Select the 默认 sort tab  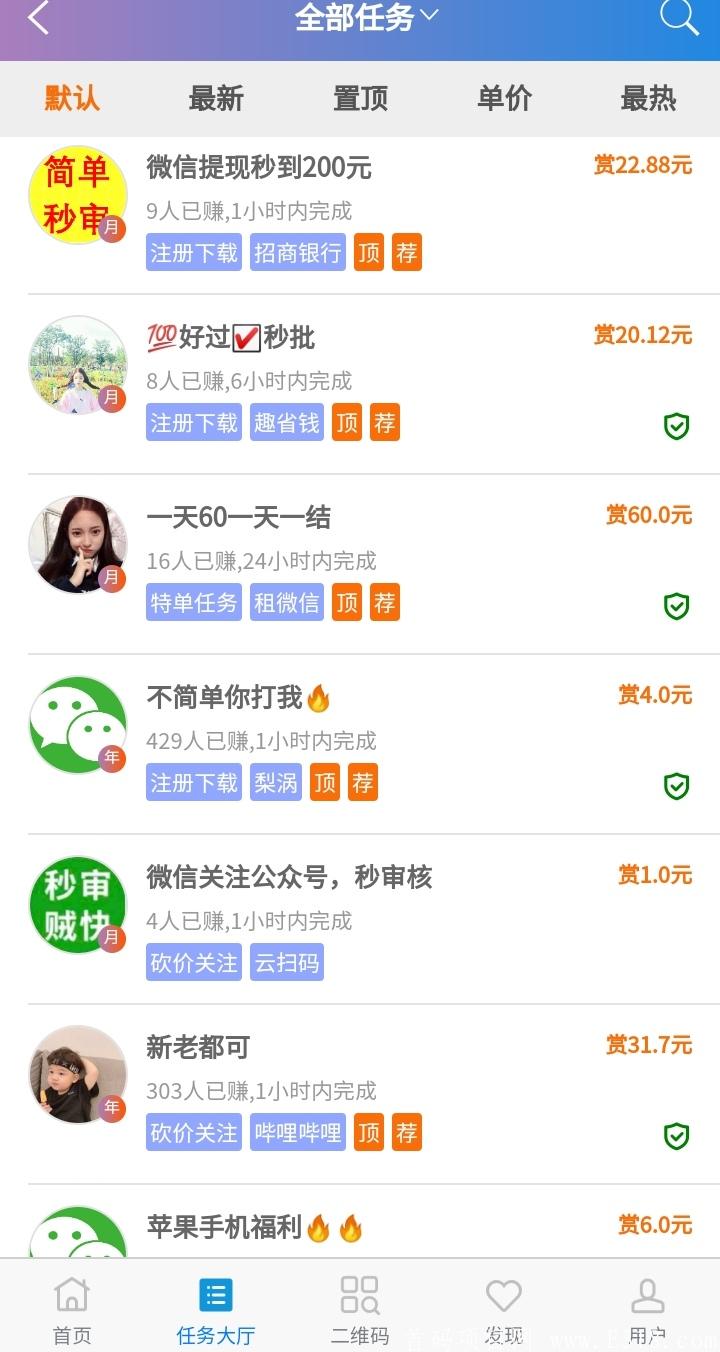tap(72, 99)
